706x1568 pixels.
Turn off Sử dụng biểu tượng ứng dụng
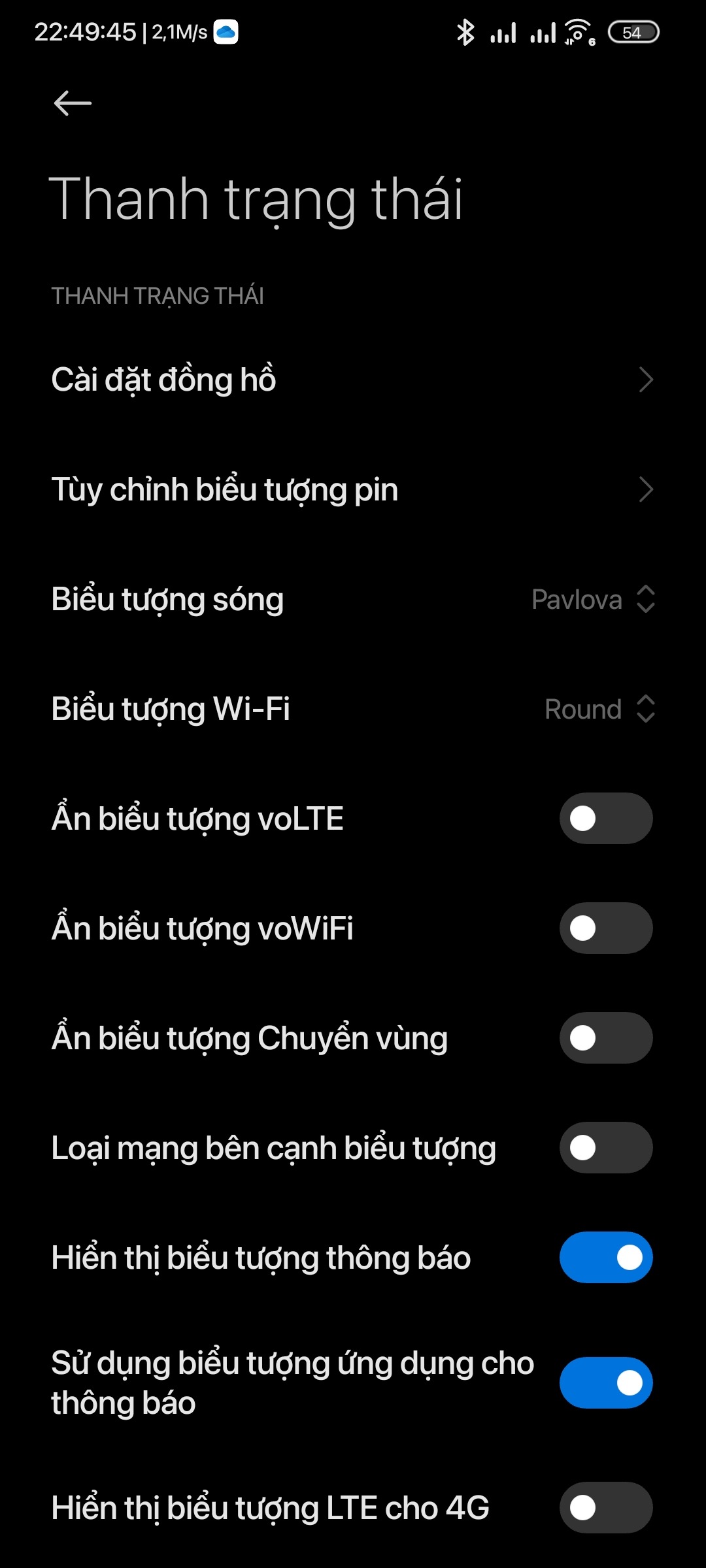pos(605,1382)
